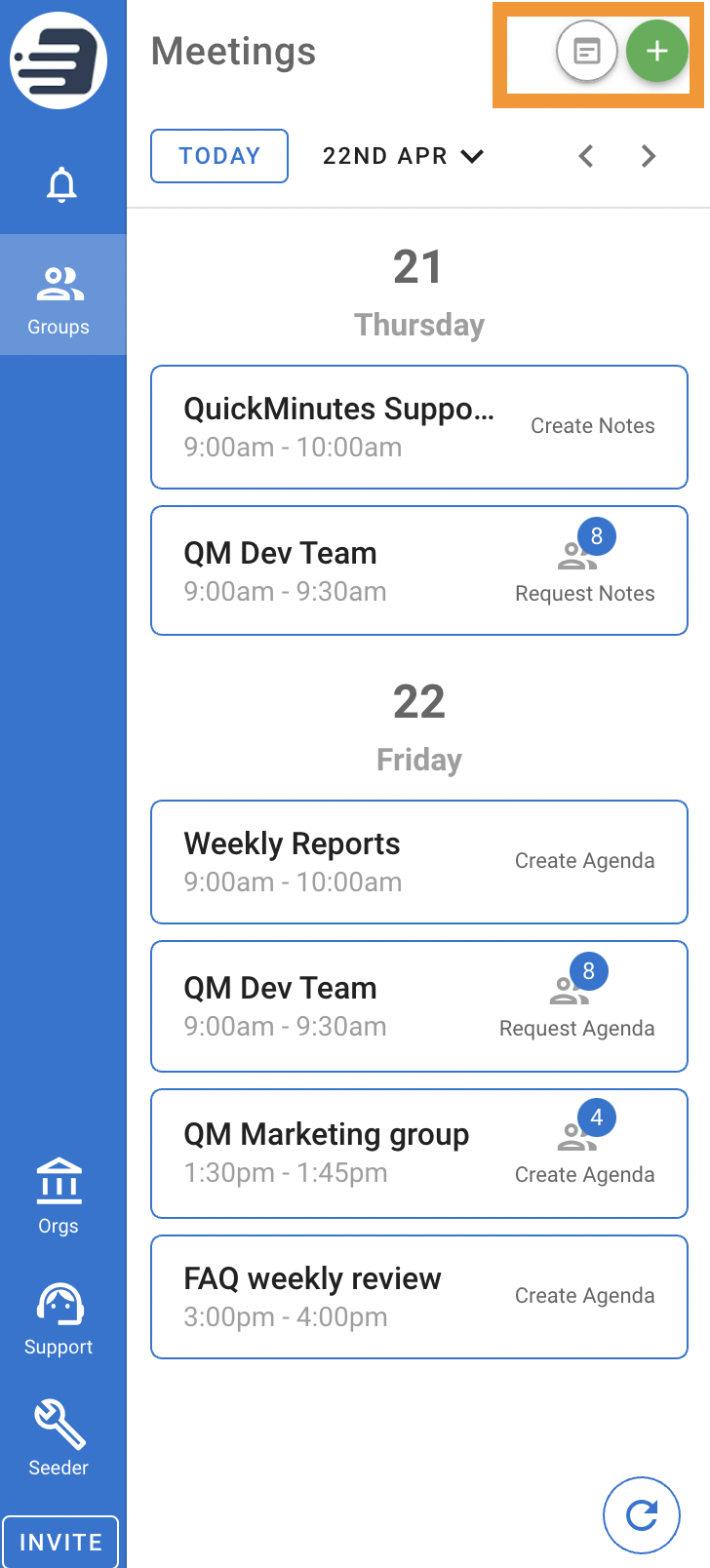Open the notifications bell

(x=61, y=184)
